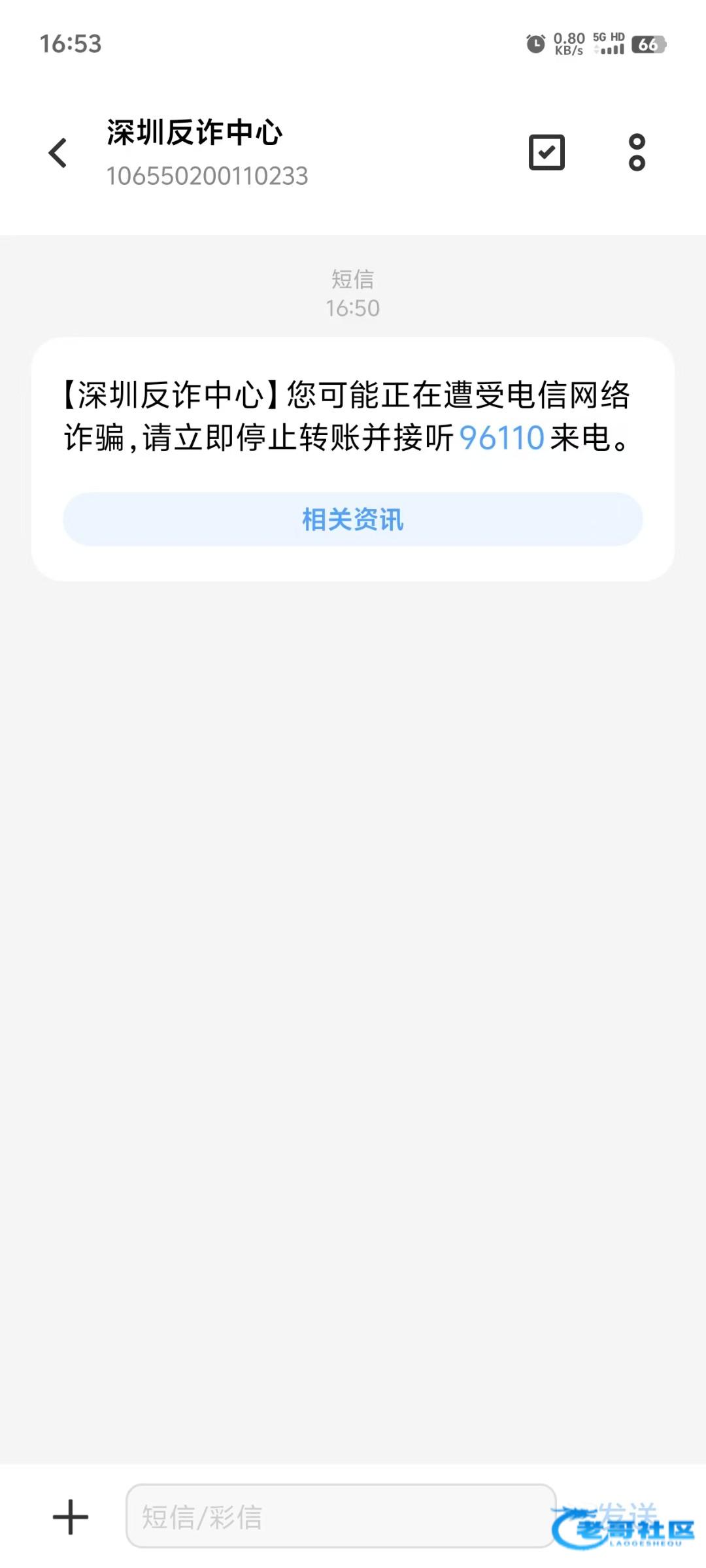
Task: Focus the 短信/彩信 input field
Action: (341, 1516)
